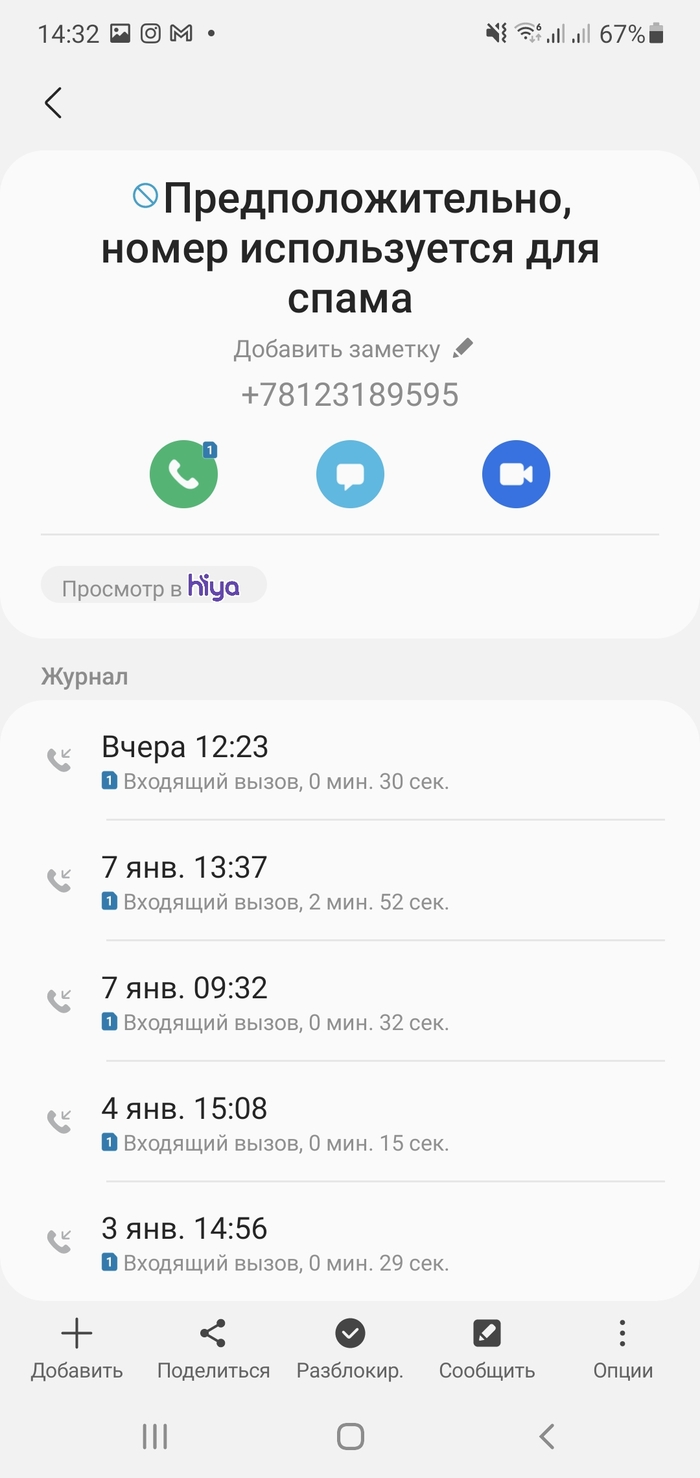
Task: Open the 7 янв. 13:37 call entry
Action: pyautogui.click(x=350, y=881)
